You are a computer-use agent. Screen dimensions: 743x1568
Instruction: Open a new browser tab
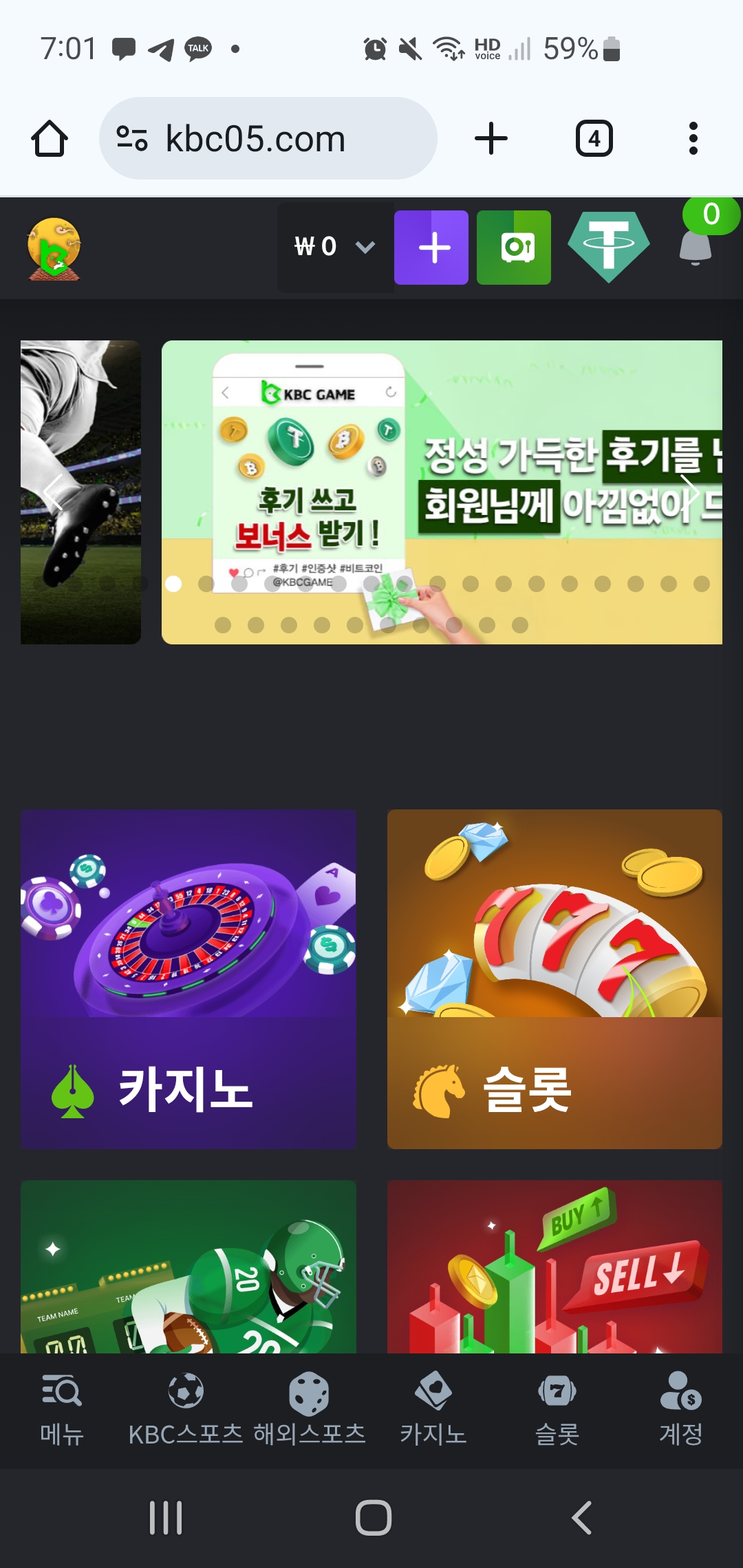[x=491, y=139]
